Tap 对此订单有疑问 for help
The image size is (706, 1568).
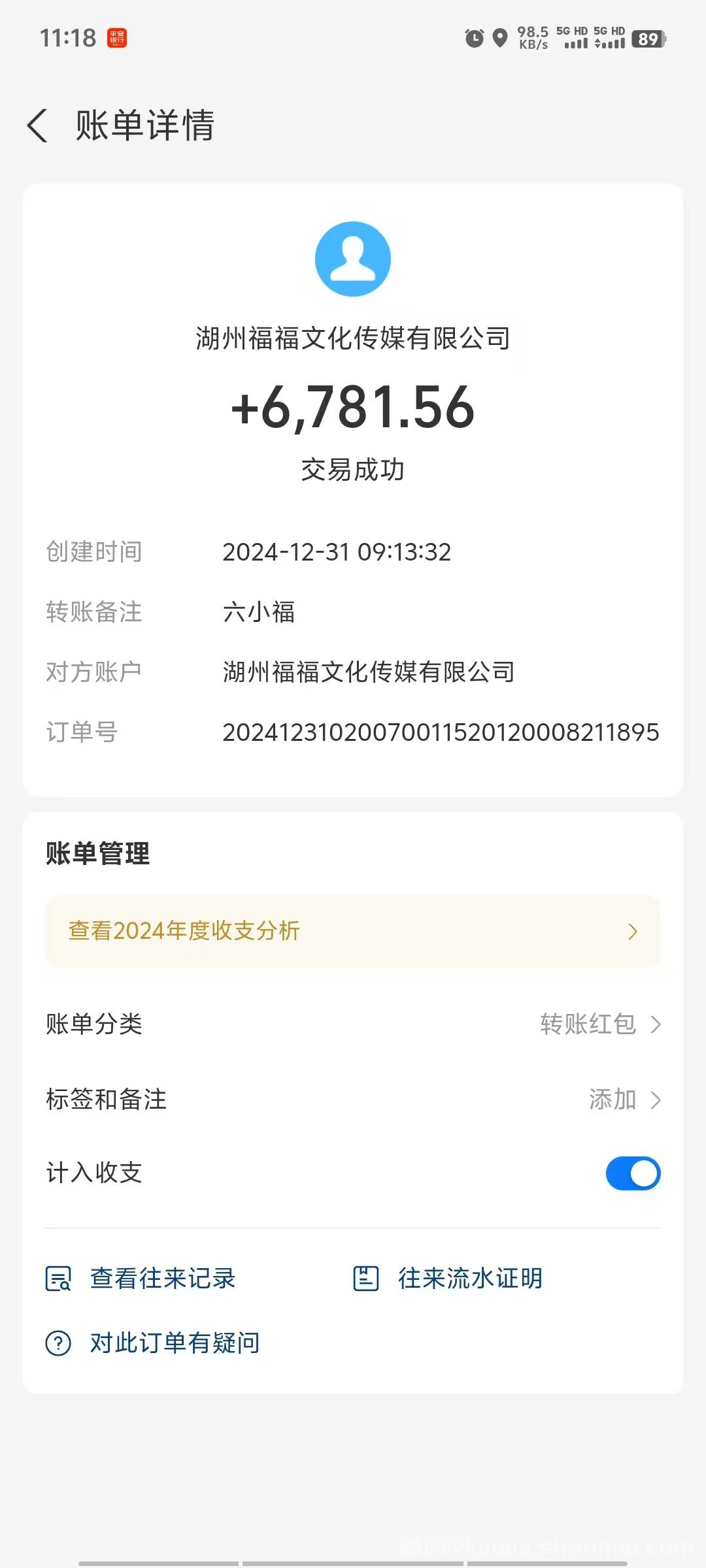tap(152, 1343)
